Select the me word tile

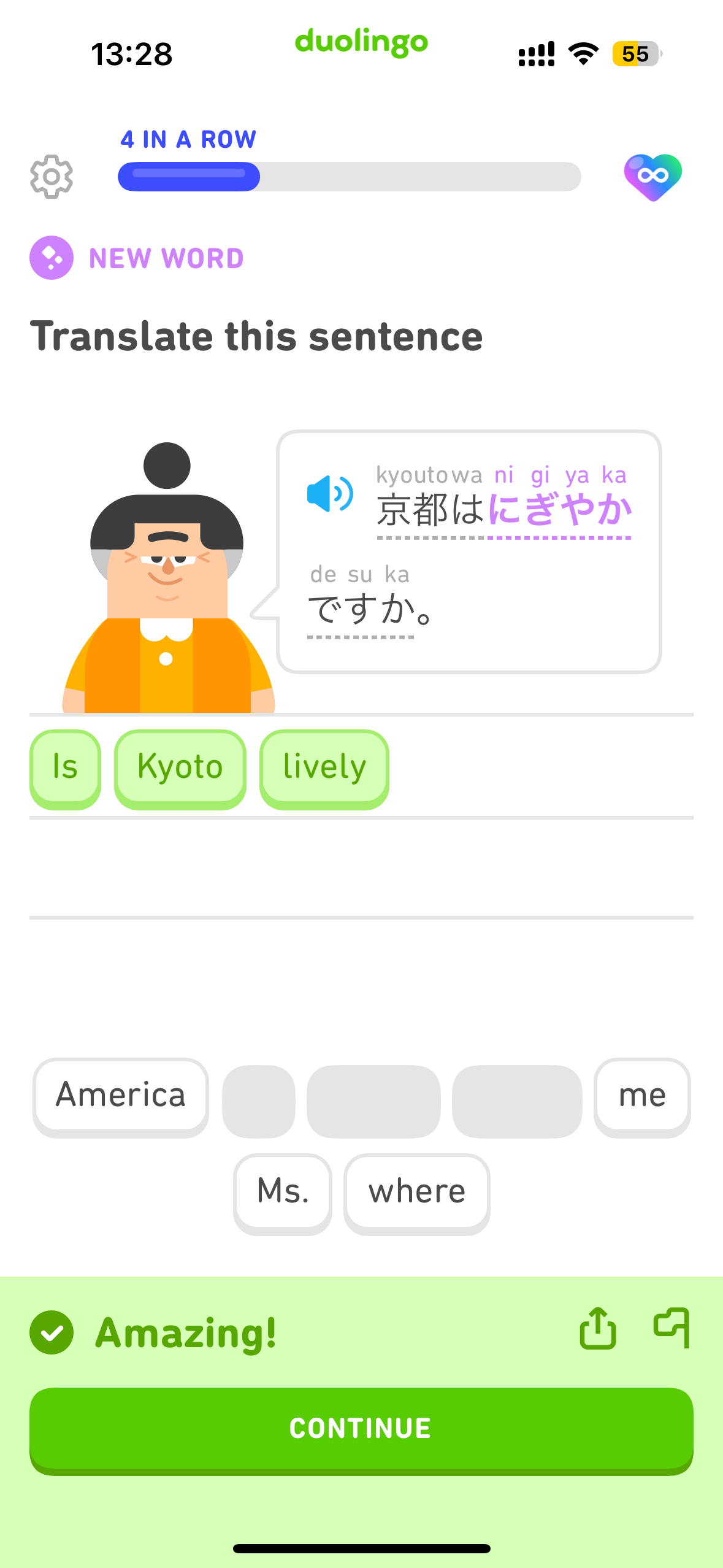[x=642, y=1097]
